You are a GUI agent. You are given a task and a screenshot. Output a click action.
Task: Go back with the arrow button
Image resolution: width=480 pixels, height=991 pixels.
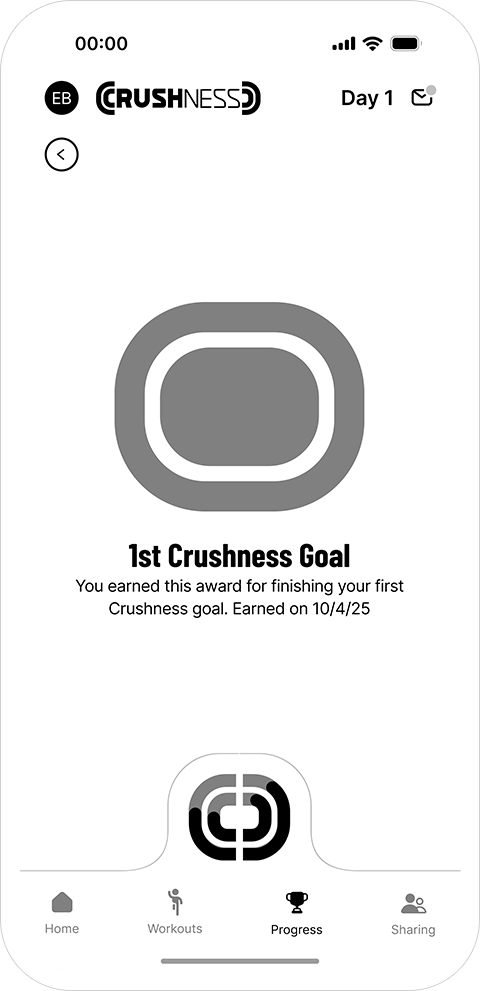tap(61, 154)
